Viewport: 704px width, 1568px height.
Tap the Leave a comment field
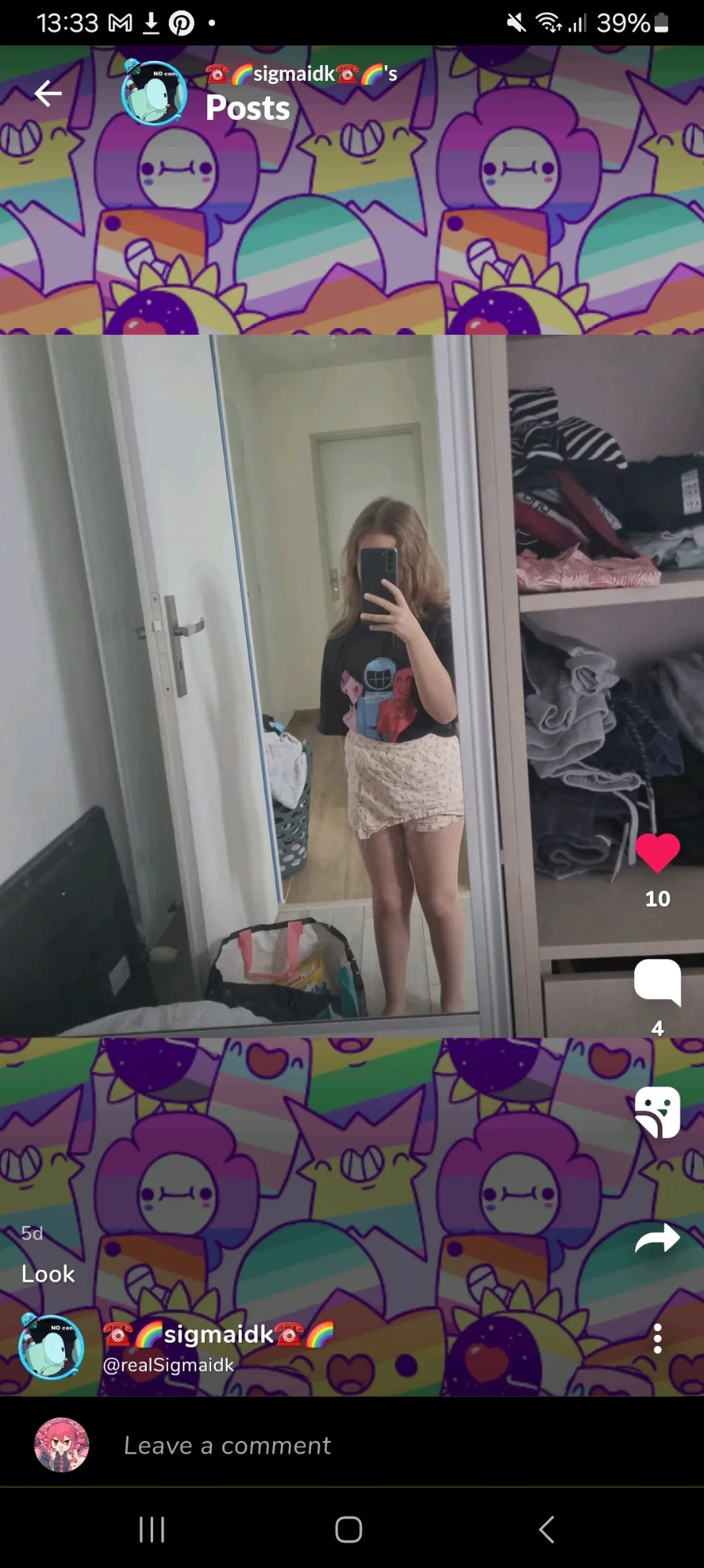click(228, 1445)
